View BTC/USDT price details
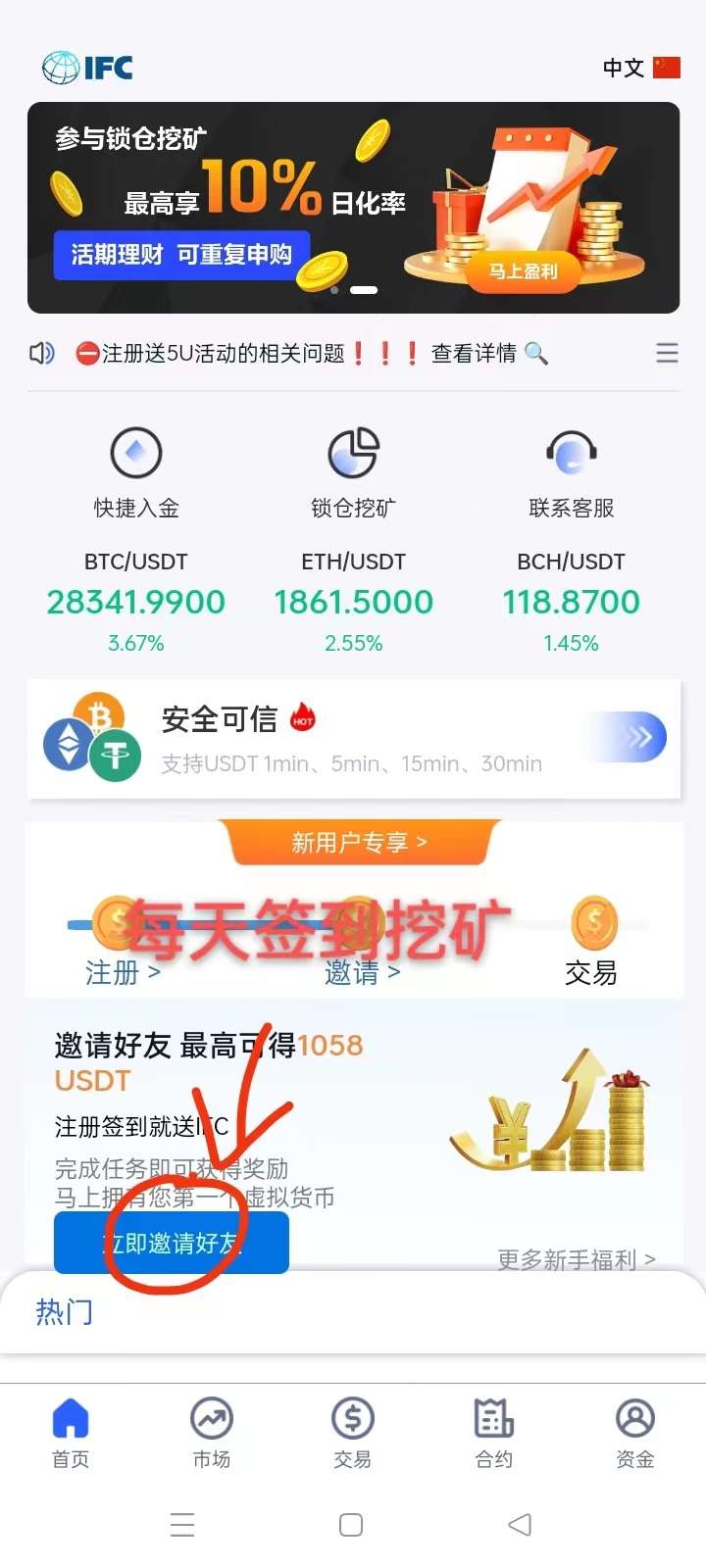Screen dimensions: 706x1568 click(136, 602)
